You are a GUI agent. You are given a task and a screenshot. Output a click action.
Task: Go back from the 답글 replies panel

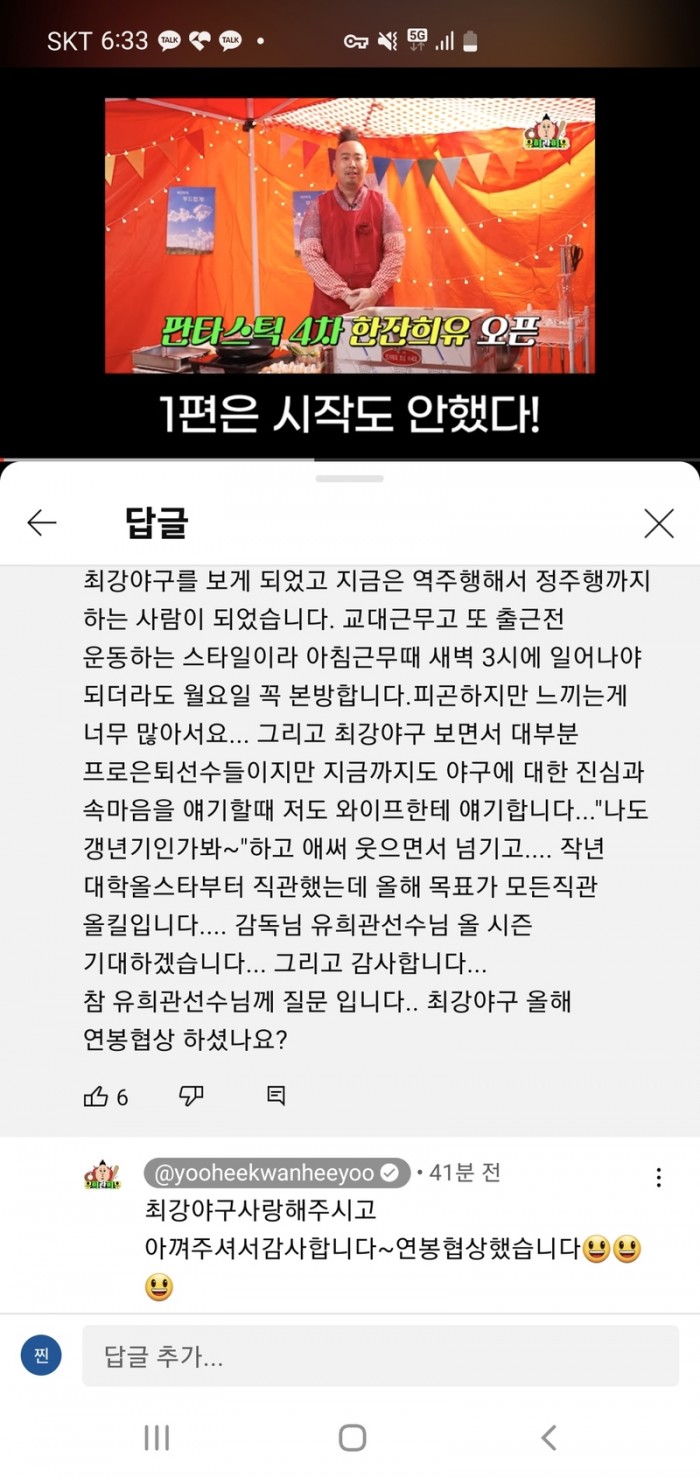pos(42,523)
